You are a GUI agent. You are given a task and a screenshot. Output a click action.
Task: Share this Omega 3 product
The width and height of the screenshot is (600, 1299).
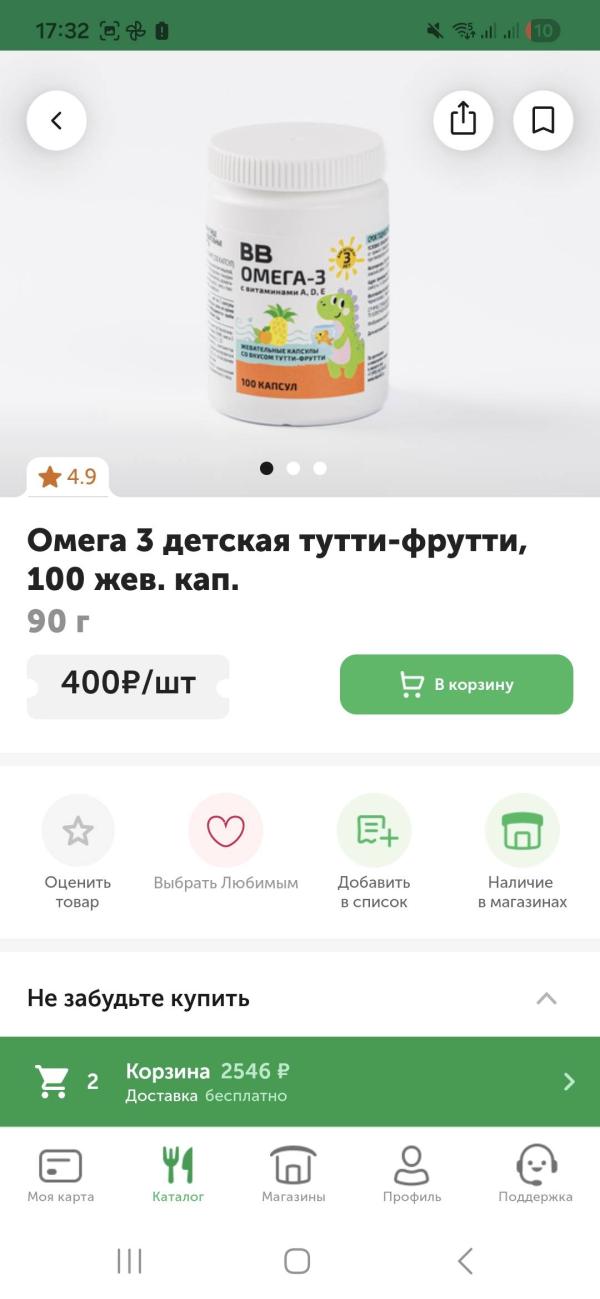[462, 121]
